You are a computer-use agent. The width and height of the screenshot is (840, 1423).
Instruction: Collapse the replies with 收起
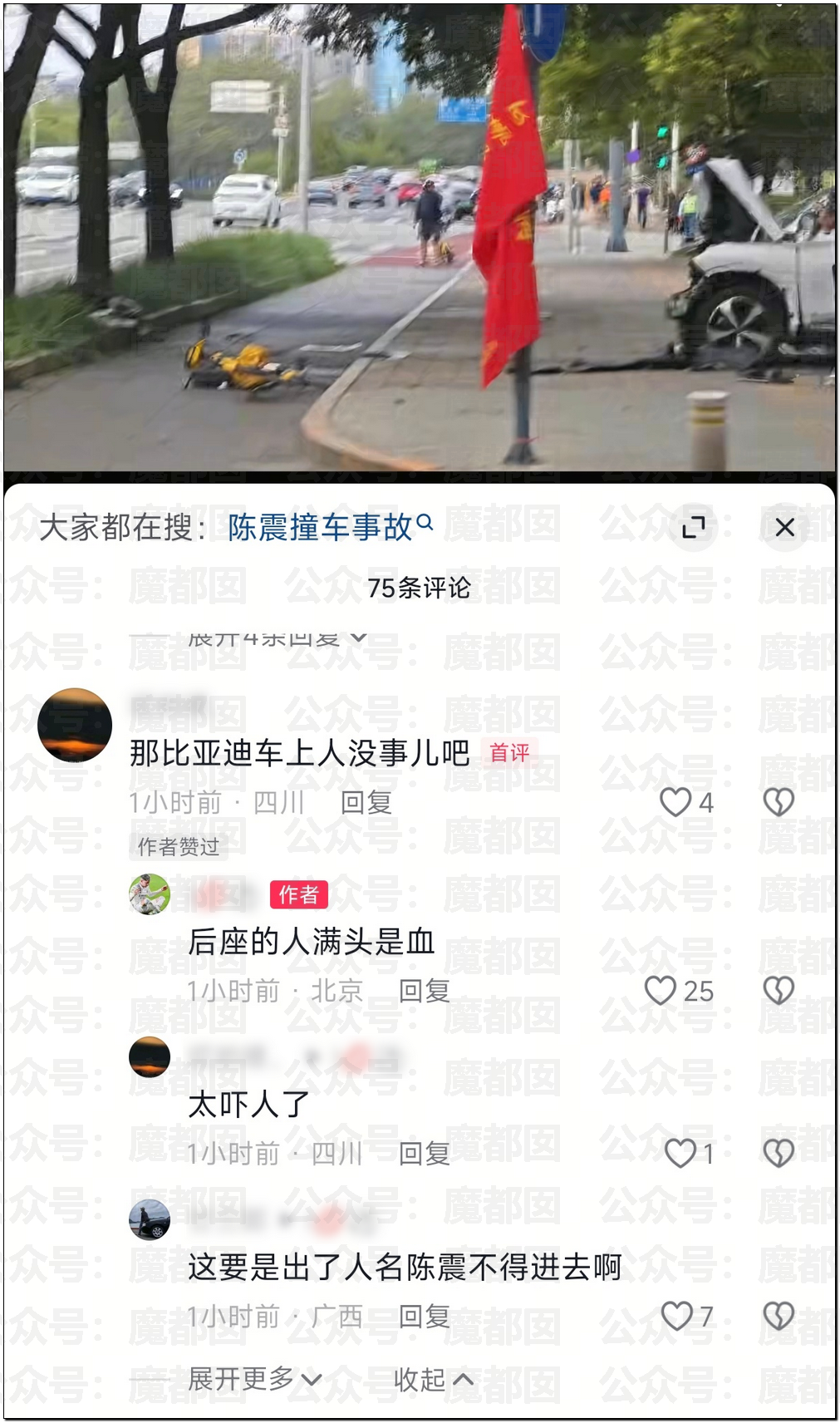pyautogui.click(x=432, y=1380)
